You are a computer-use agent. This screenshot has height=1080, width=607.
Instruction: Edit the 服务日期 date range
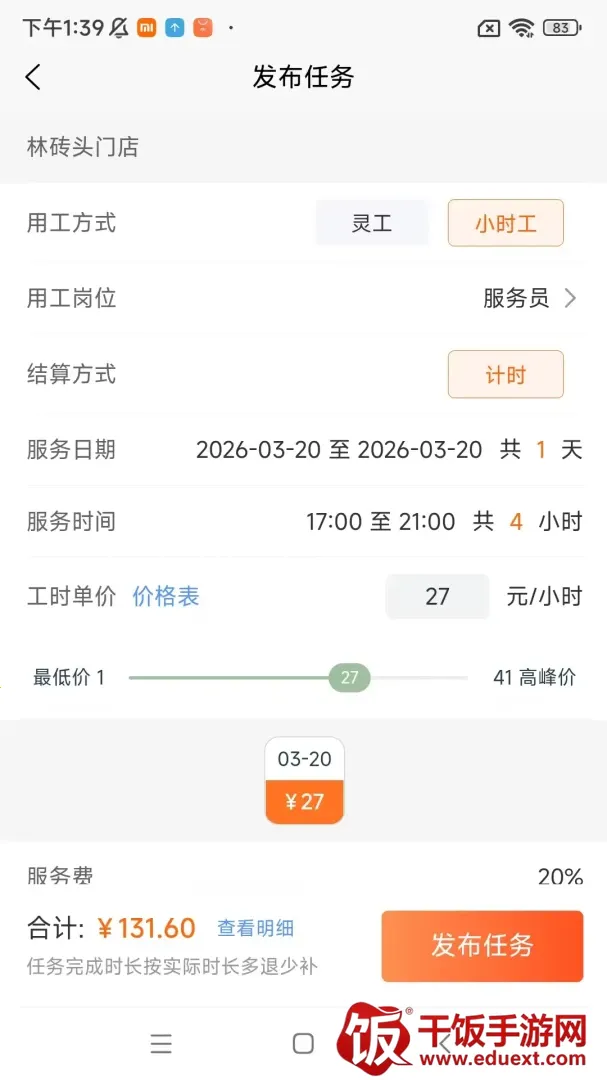tap(339, 450)
